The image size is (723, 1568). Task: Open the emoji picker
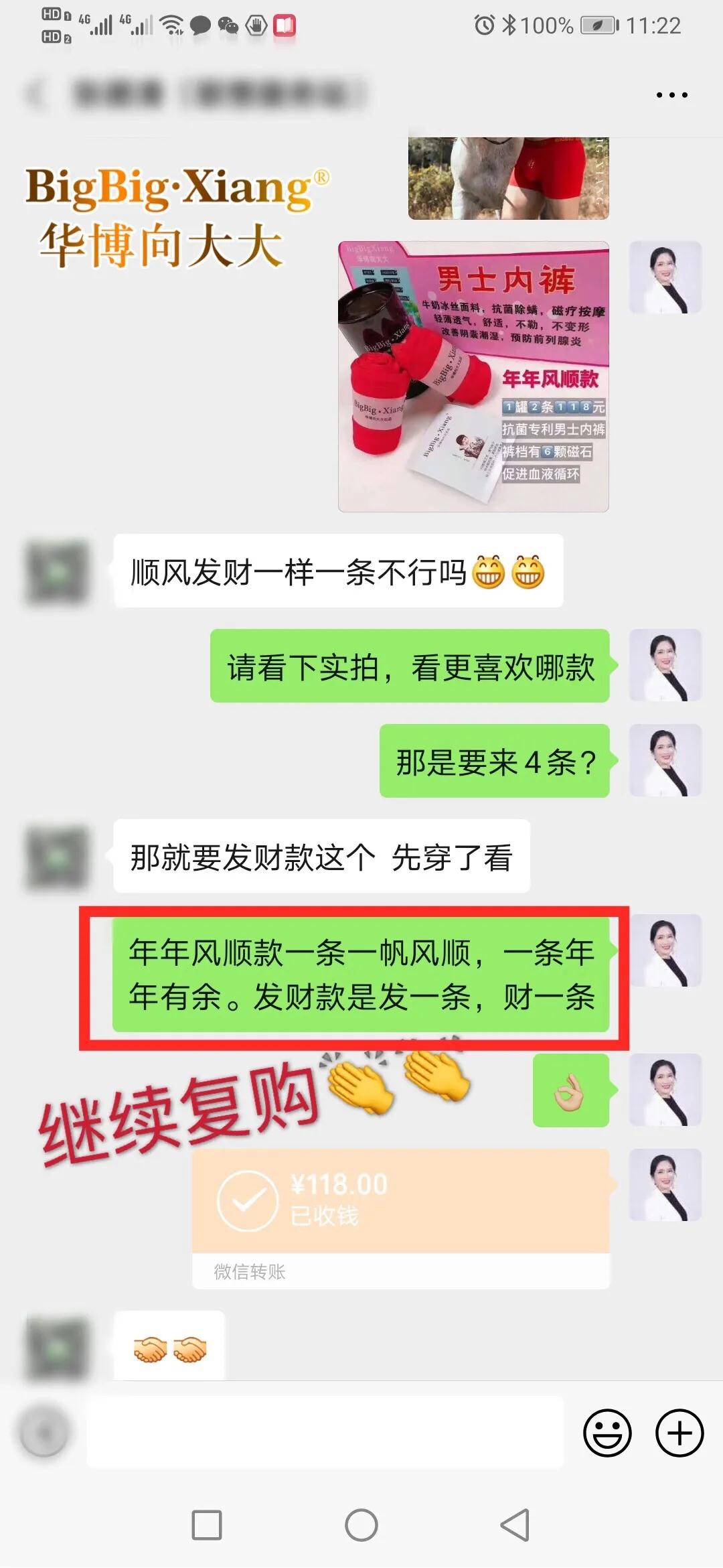tap(607, 1433)
